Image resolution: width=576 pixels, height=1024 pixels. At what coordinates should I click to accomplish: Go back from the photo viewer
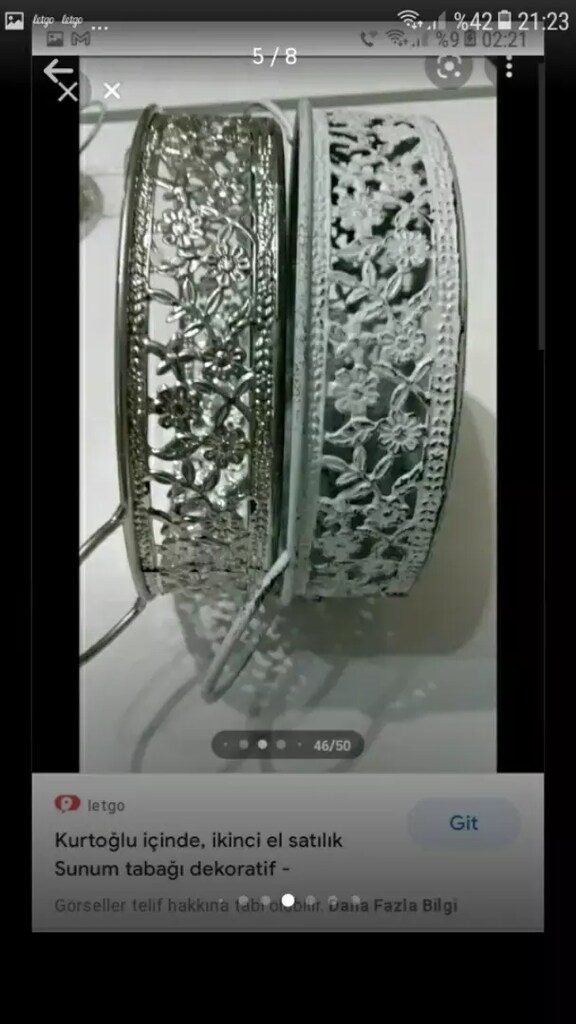pyautogui.click(x=58, y=71)
